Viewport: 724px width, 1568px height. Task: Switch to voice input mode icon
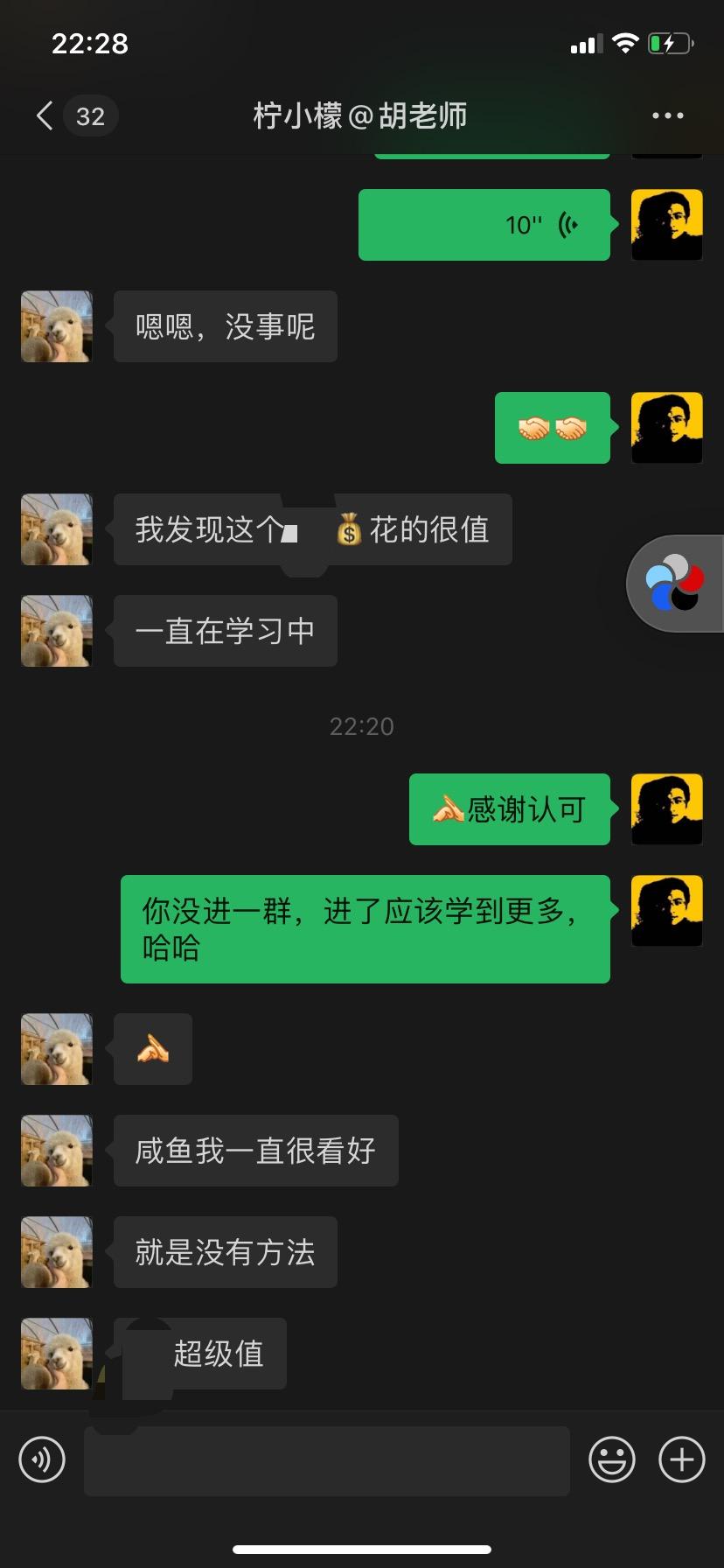click(x=42, y=1459)
